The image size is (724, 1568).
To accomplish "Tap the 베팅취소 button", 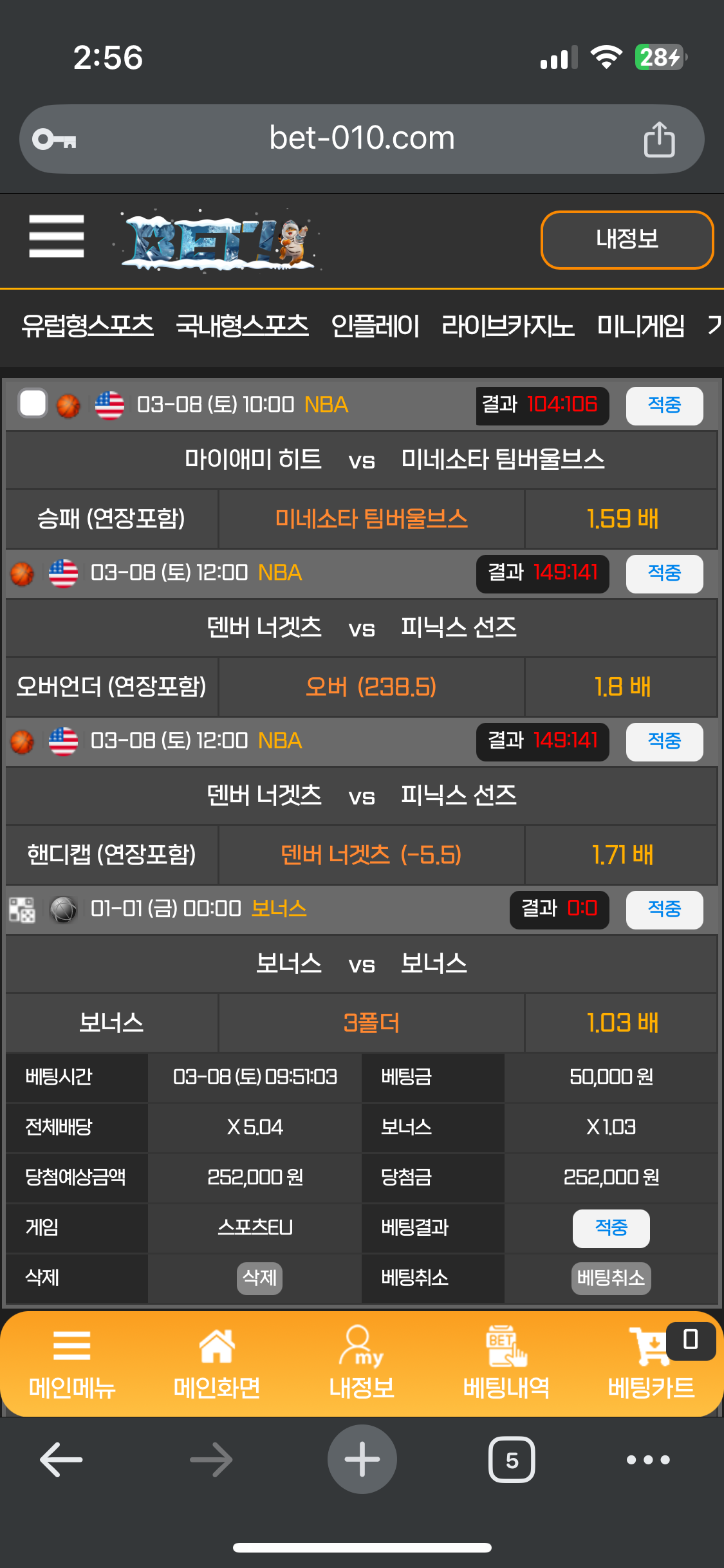I will click(611, 1278).
